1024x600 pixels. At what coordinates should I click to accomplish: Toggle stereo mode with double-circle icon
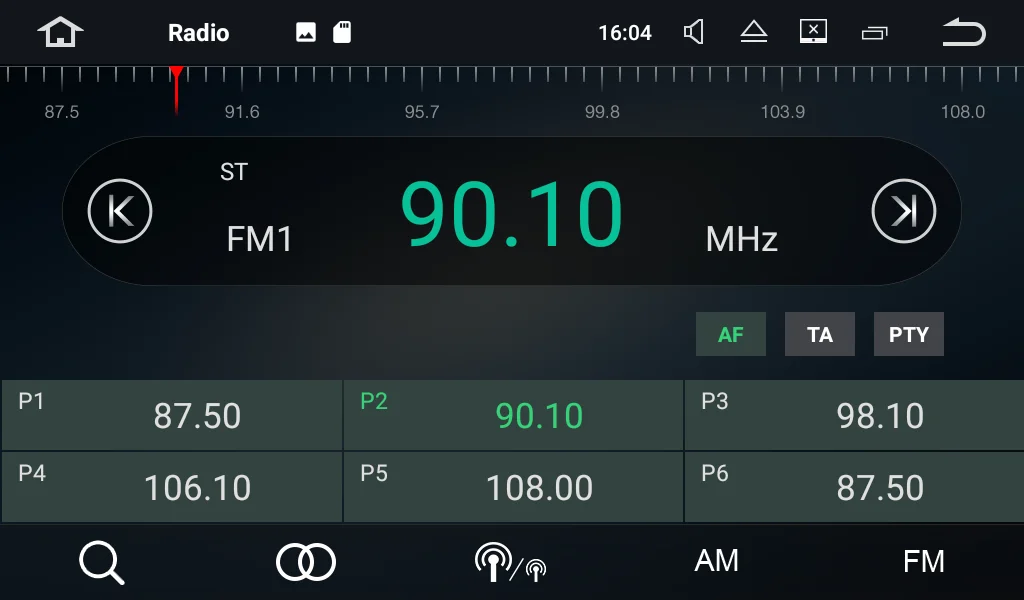(306, 562)
